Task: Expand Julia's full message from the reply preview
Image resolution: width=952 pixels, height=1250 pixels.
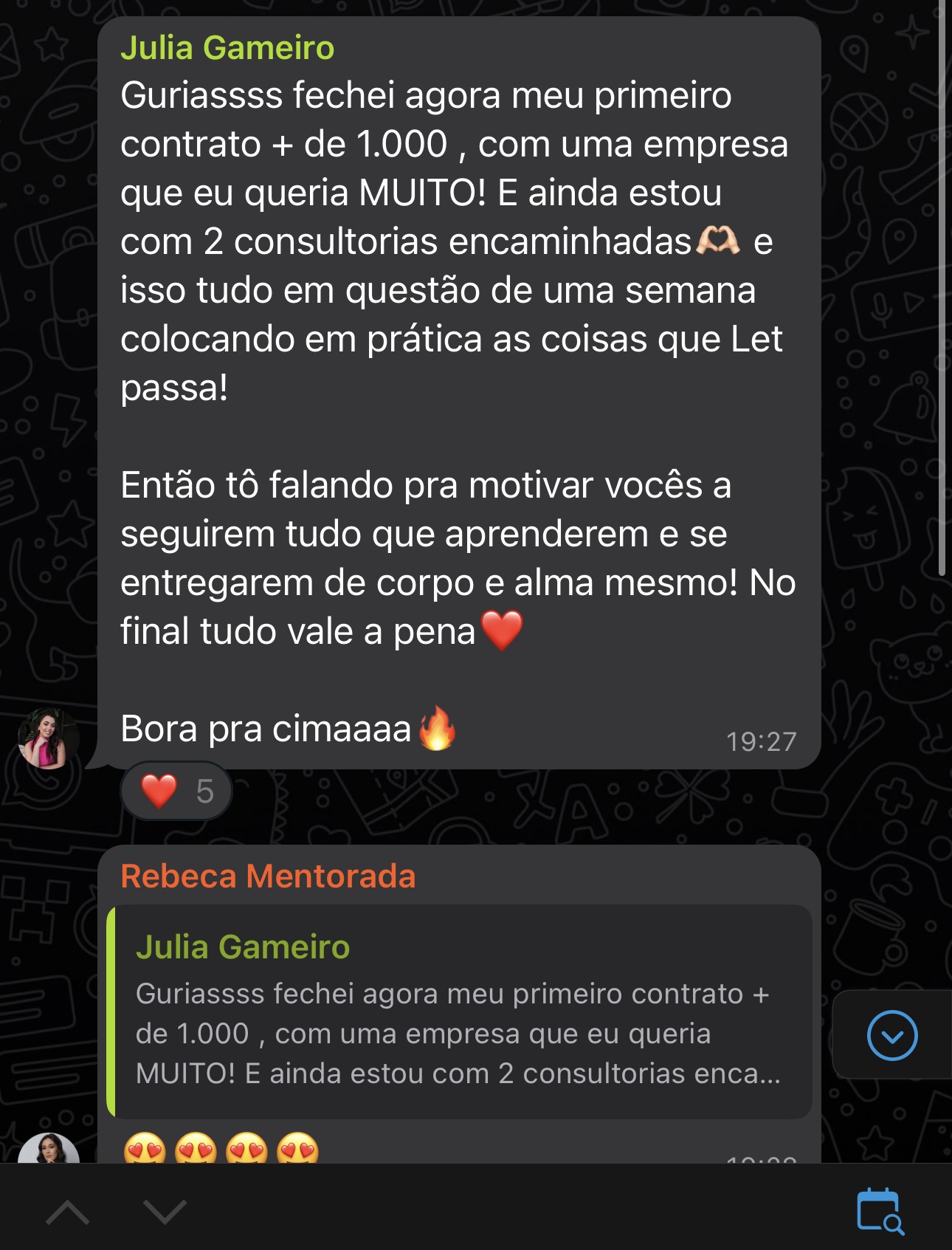Action: tap(458, 1034)
